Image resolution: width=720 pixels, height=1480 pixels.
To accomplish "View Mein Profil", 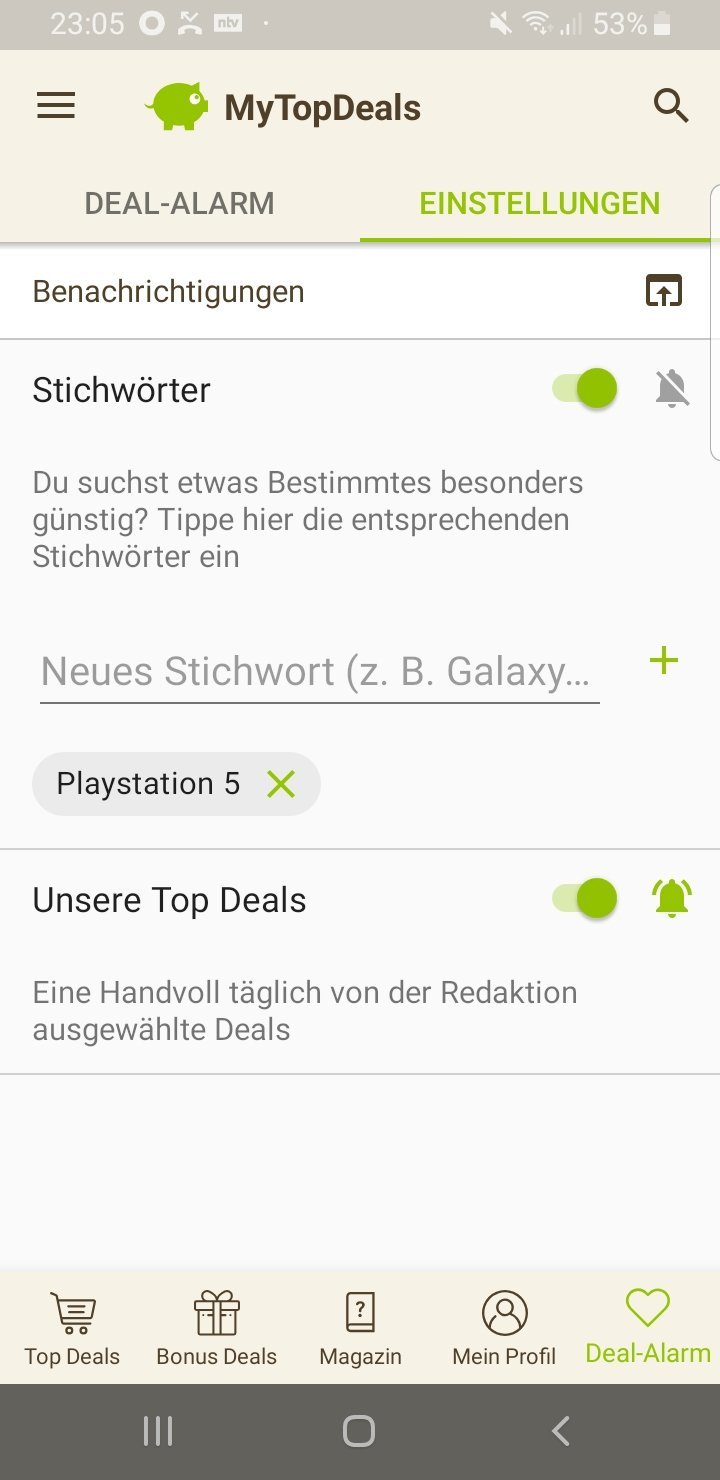I will (504, 1328).
